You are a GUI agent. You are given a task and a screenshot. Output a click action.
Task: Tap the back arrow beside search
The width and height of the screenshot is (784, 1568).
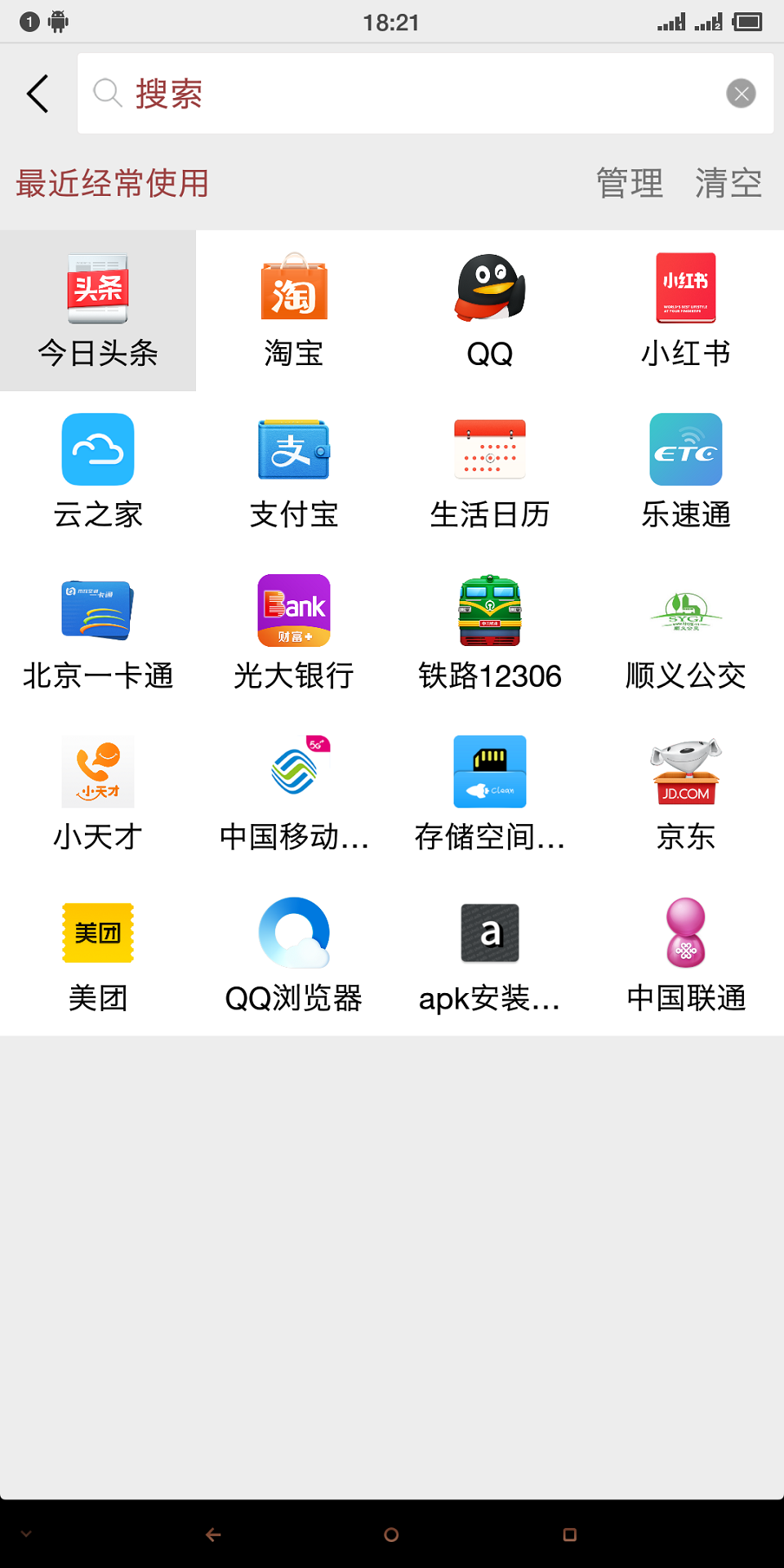coord(36,93)
